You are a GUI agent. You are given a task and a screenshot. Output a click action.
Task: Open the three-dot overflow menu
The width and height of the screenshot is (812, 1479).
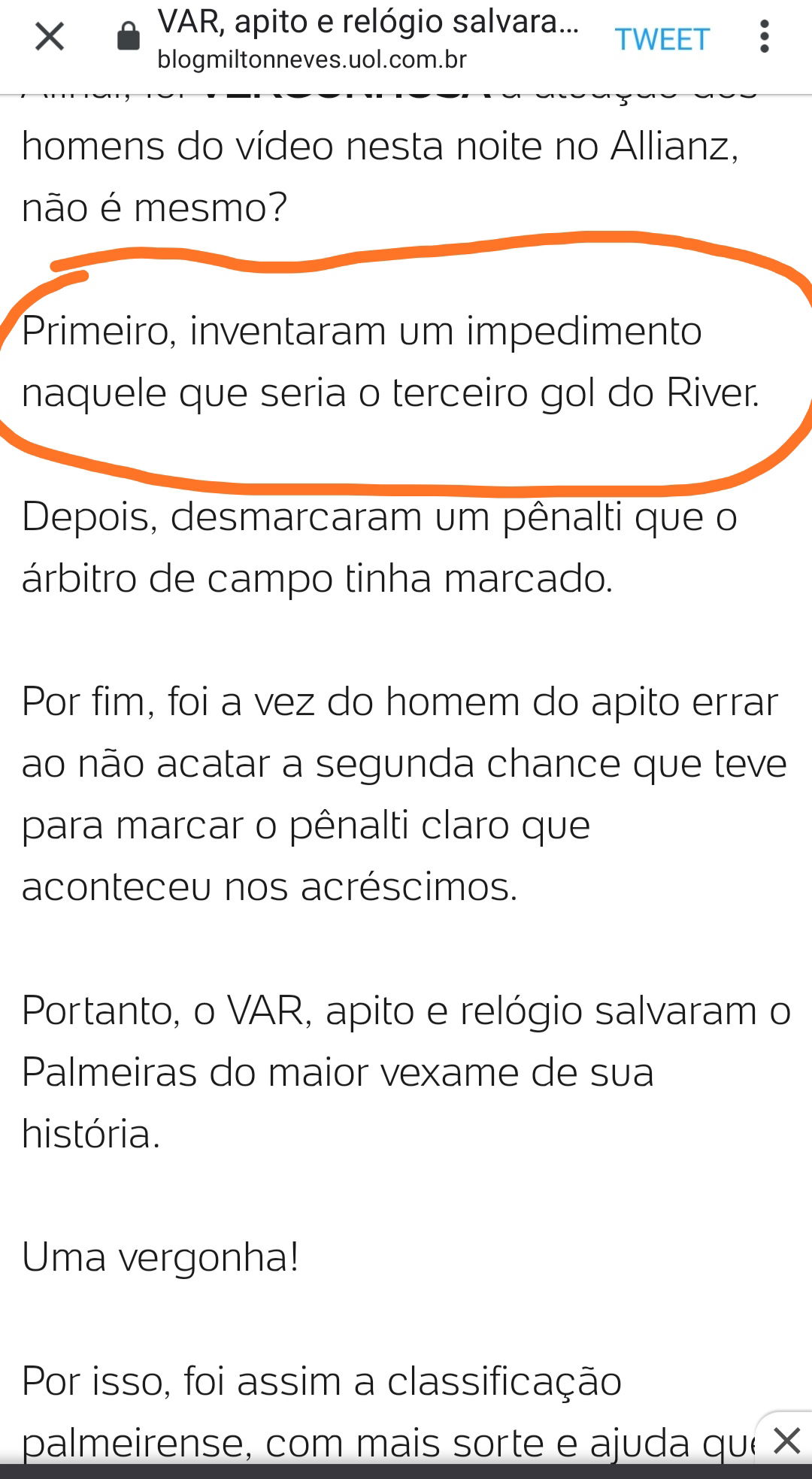764,36
